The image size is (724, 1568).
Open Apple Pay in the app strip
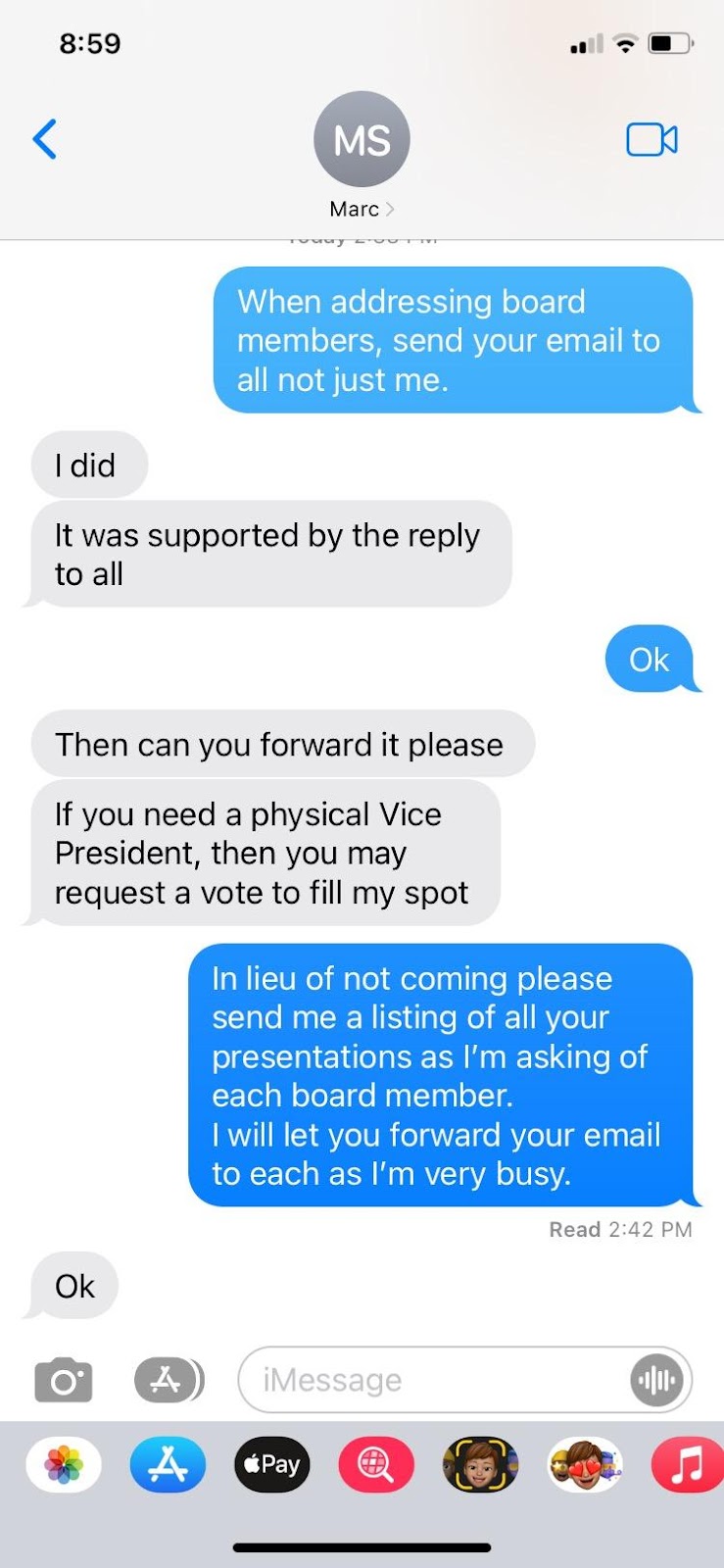click(x=271, y=1465)
